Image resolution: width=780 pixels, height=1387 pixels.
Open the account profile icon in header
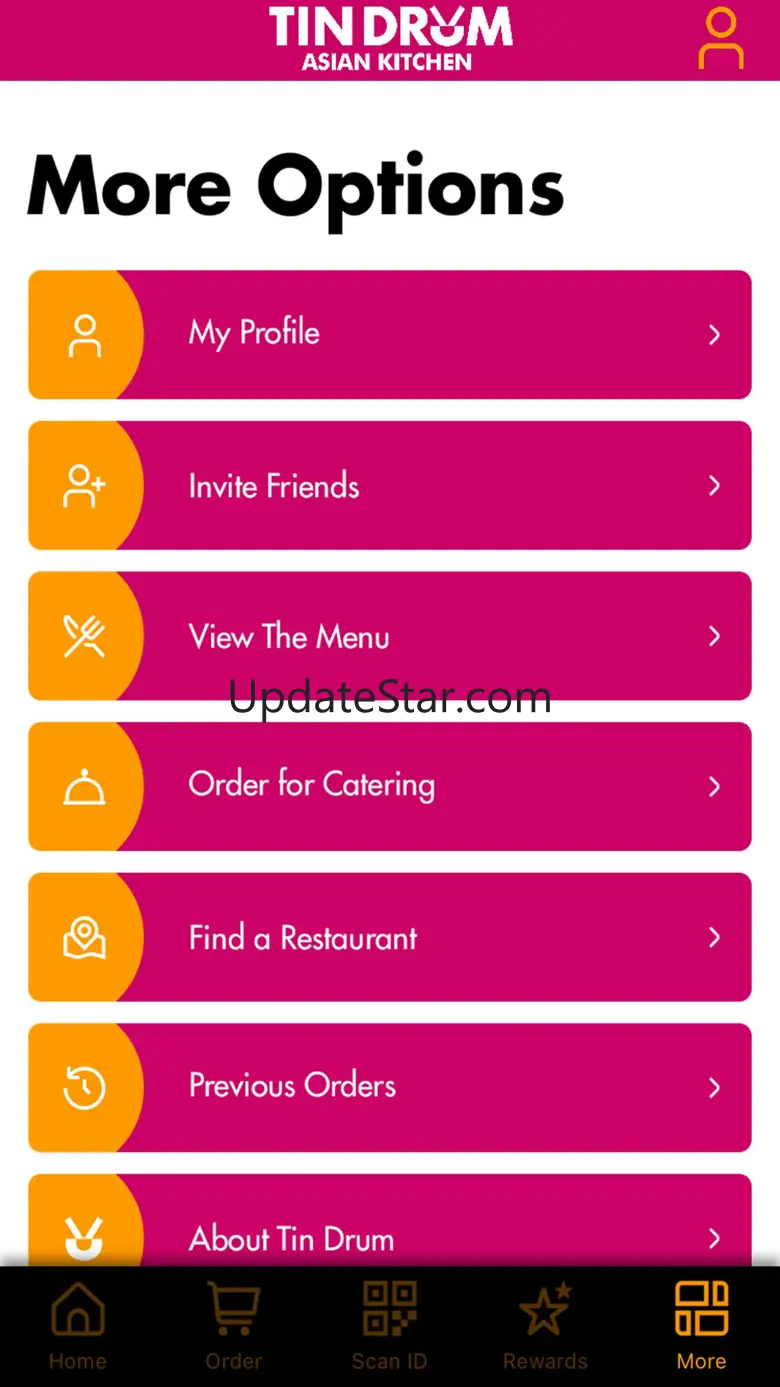[720, 39]
